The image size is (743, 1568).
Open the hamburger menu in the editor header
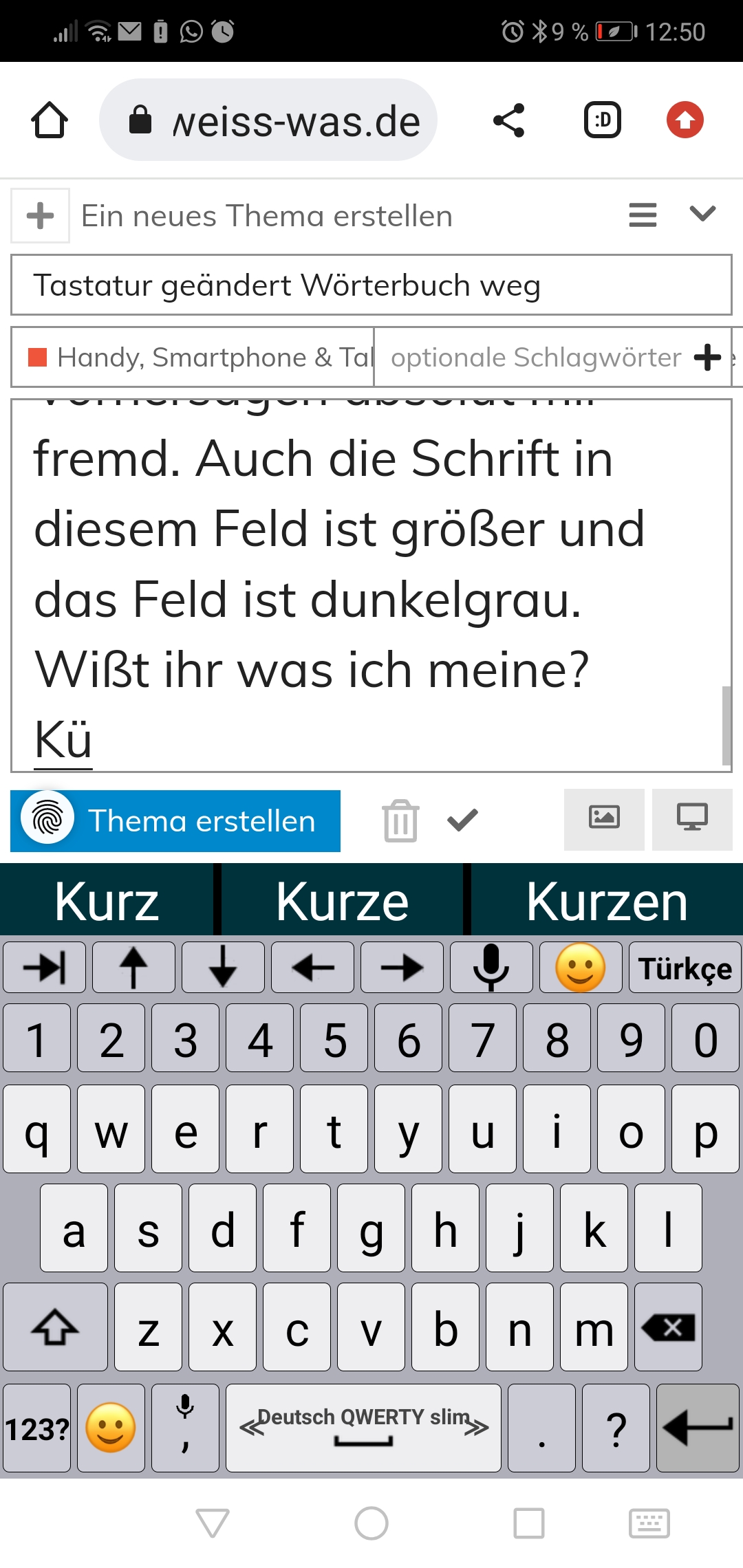point(643,215)
